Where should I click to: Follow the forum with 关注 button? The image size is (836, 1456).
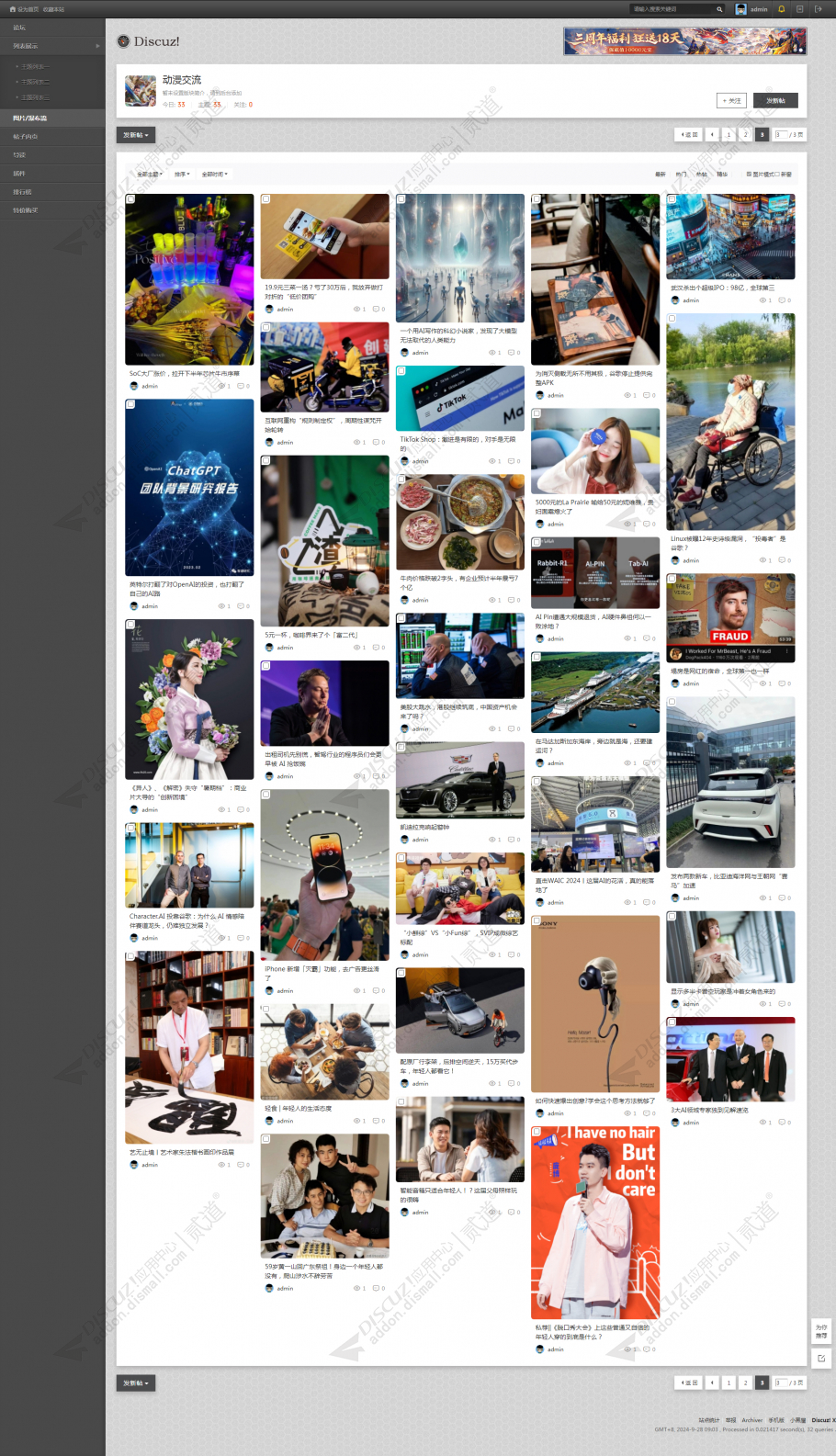731,101
